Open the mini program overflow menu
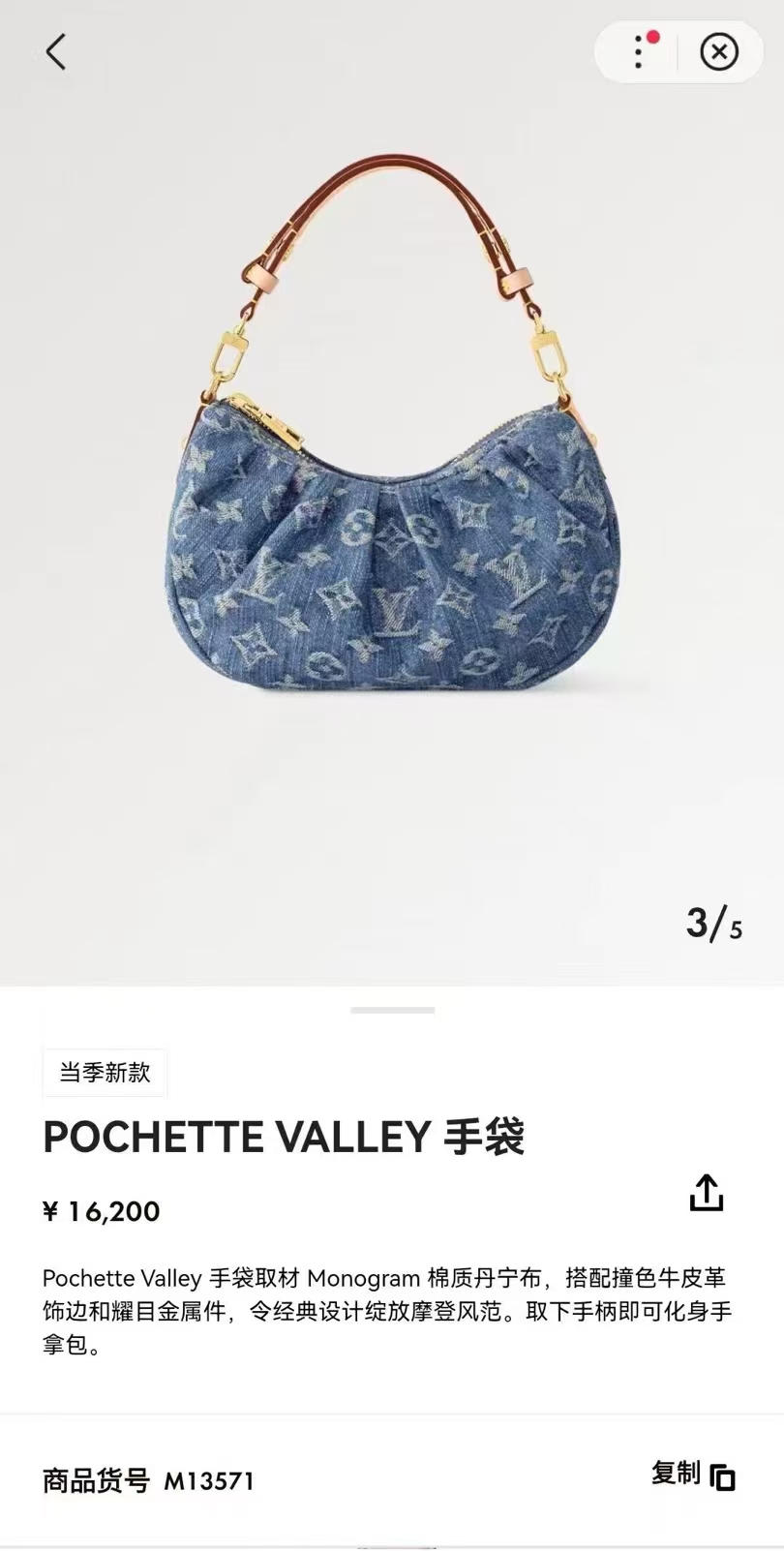Image resolution: width=784 pixels, height=1551 pixels. pos(640,51)
